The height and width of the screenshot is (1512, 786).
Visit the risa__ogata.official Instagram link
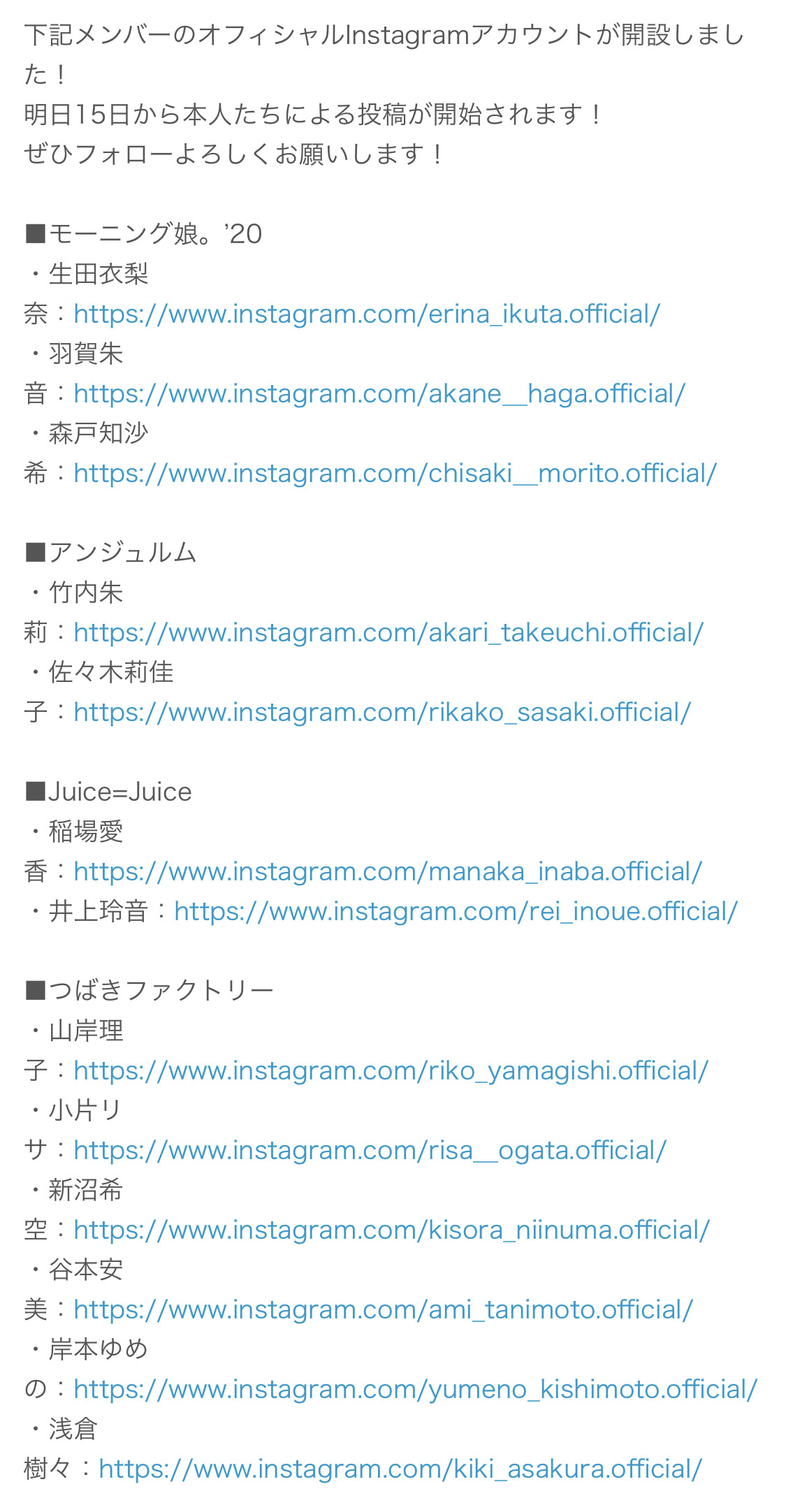coord(370,1151)
